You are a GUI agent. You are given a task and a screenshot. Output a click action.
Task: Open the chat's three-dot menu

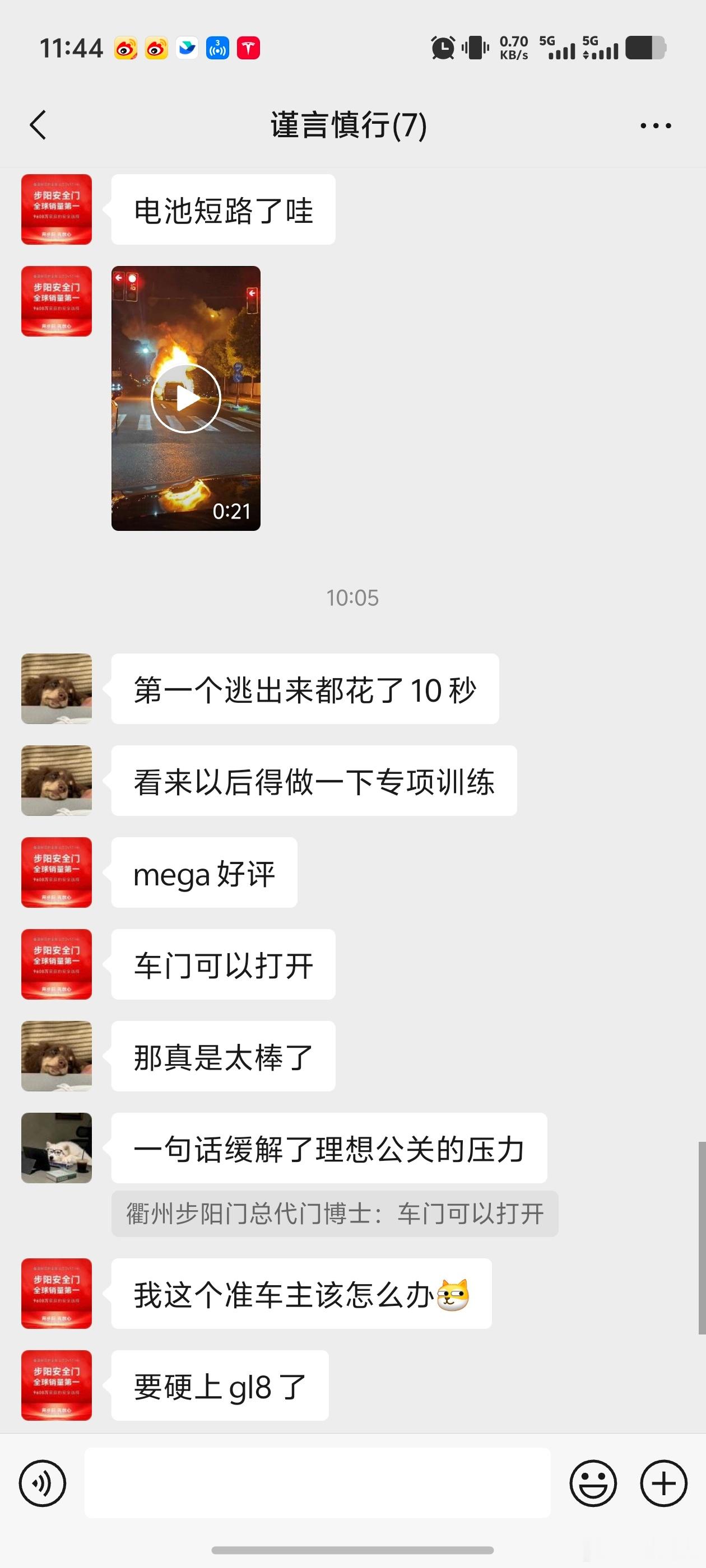point(656,126)
